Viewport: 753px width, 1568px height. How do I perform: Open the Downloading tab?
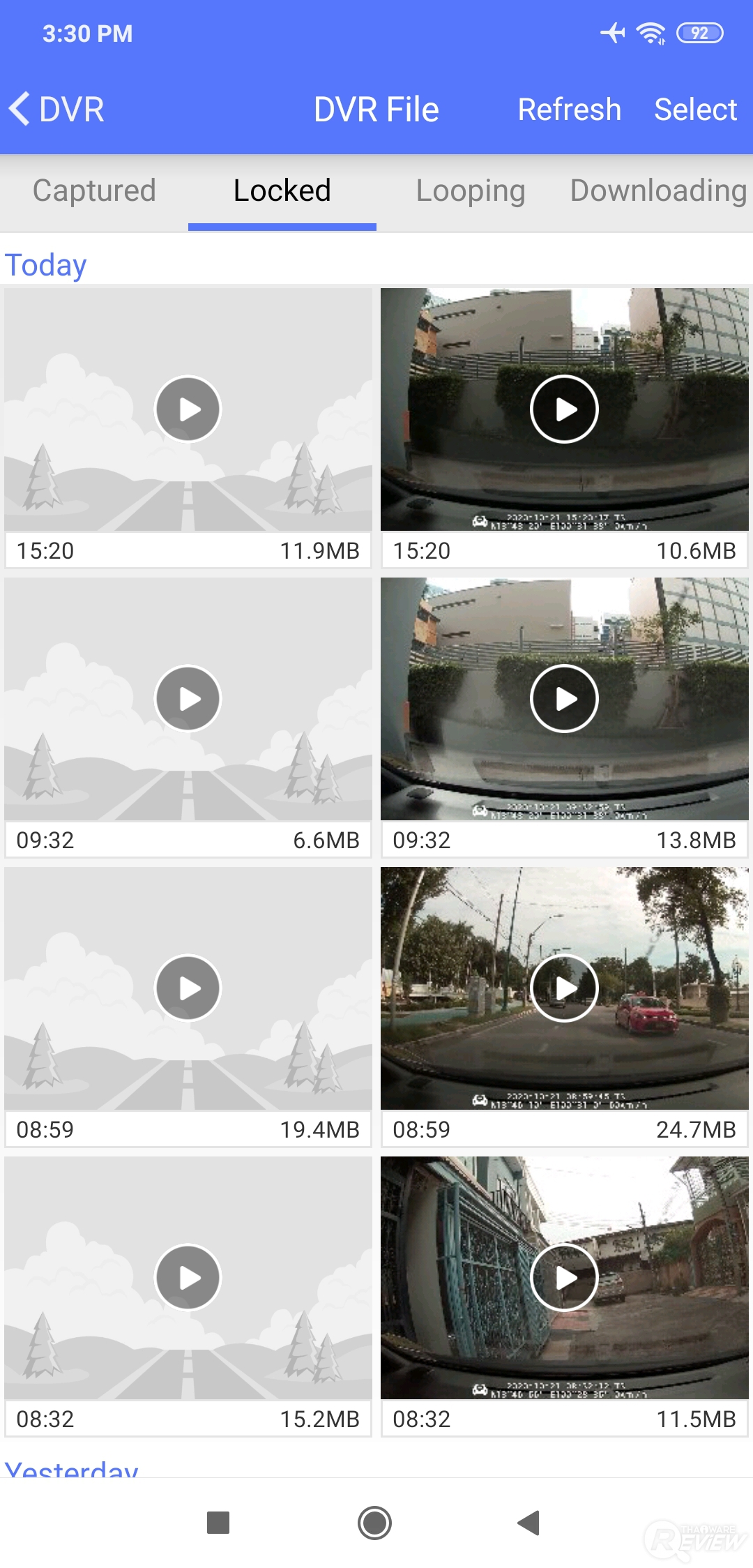point(658,190)
